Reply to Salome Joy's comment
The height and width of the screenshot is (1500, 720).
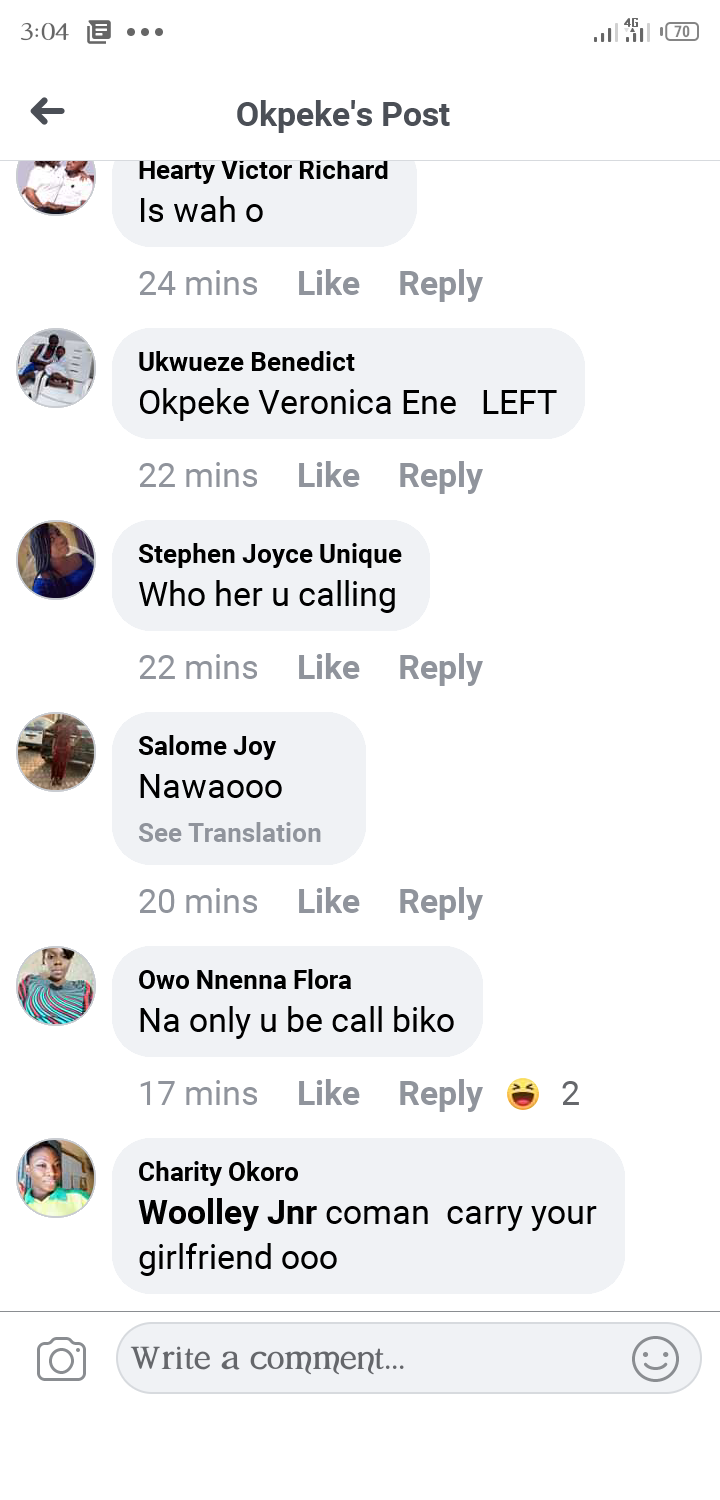pos(440,902)
